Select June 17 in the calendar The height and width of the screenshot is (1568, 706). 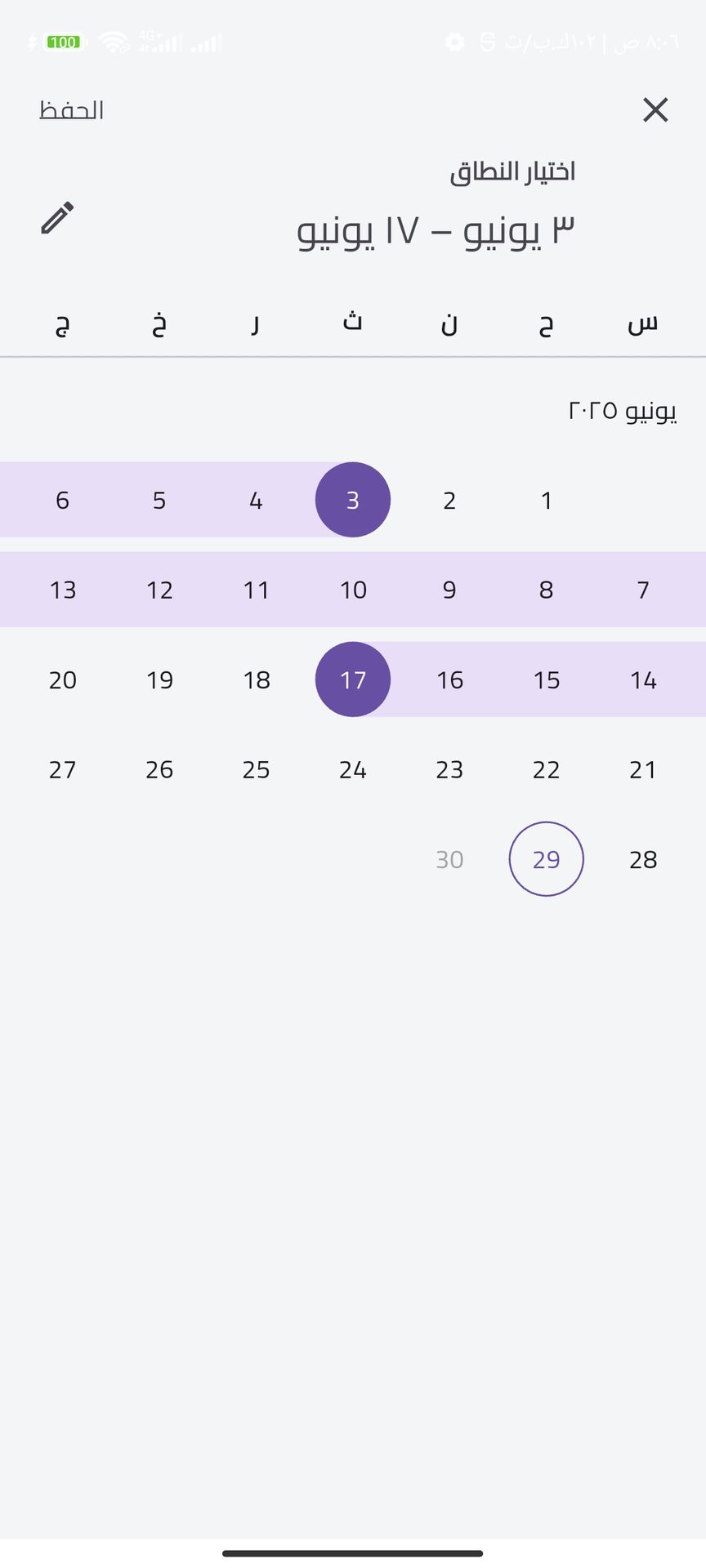[353, 679]
